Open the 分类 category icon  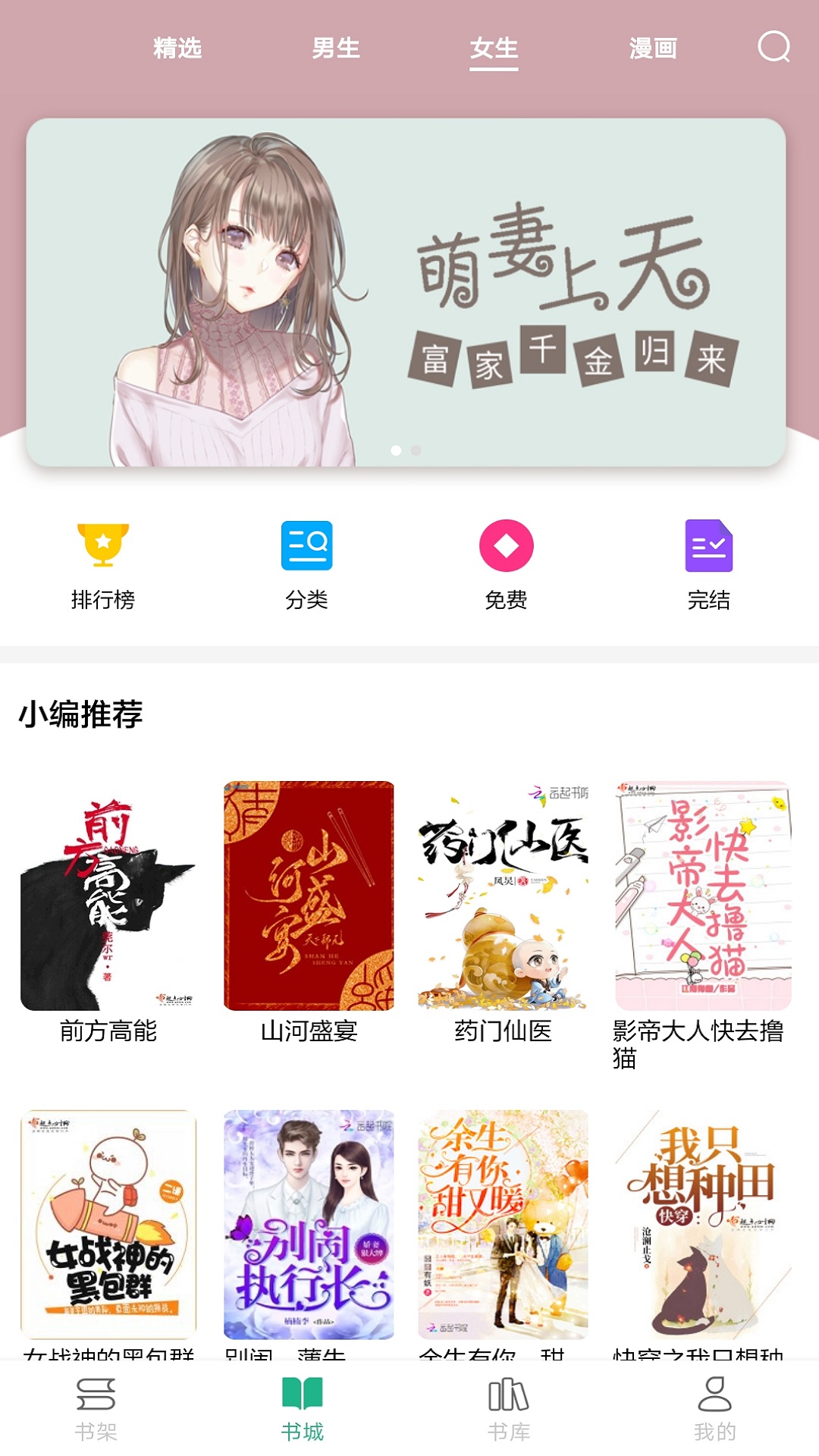pyautogui.click(x=306, y=547)
